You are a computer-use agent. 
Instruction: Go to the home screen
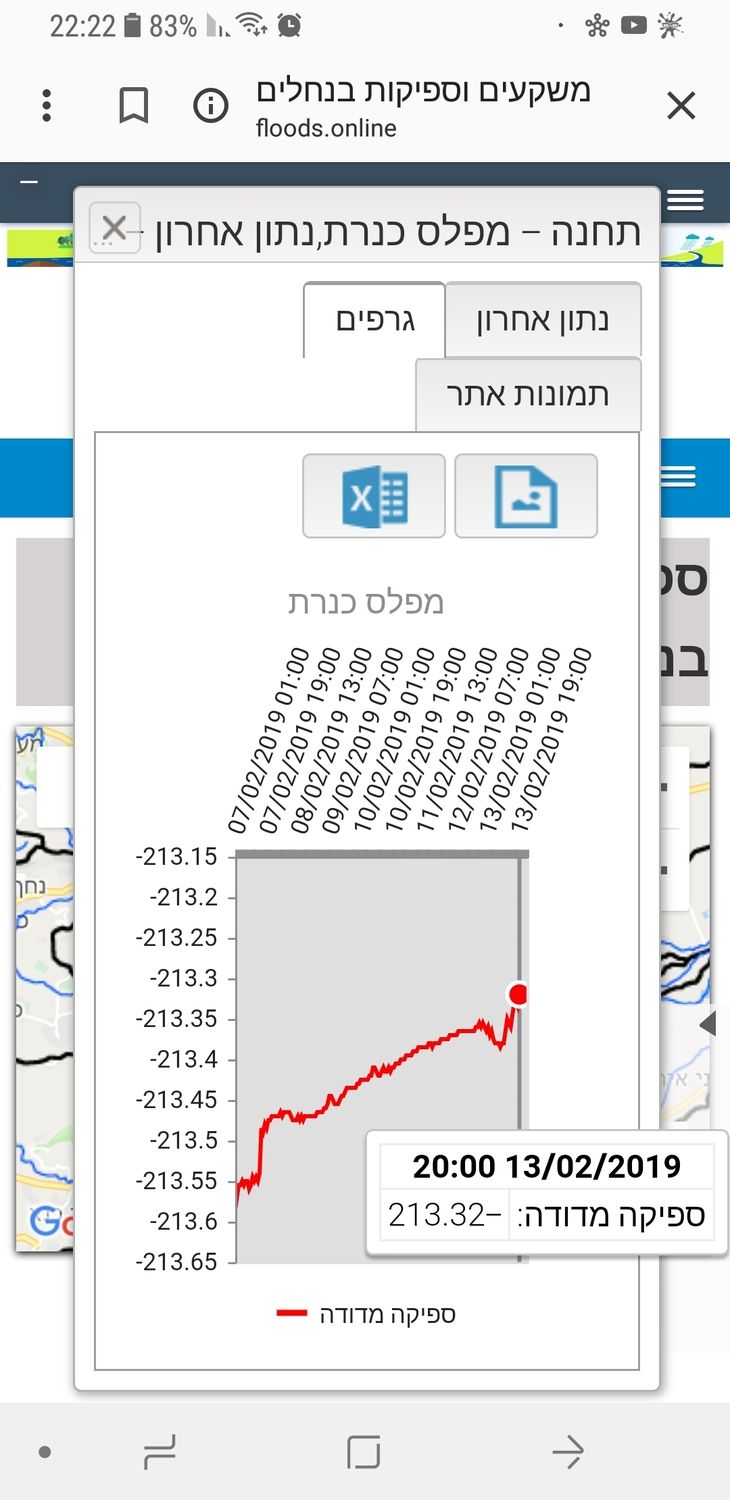[x=364, y=1452]
